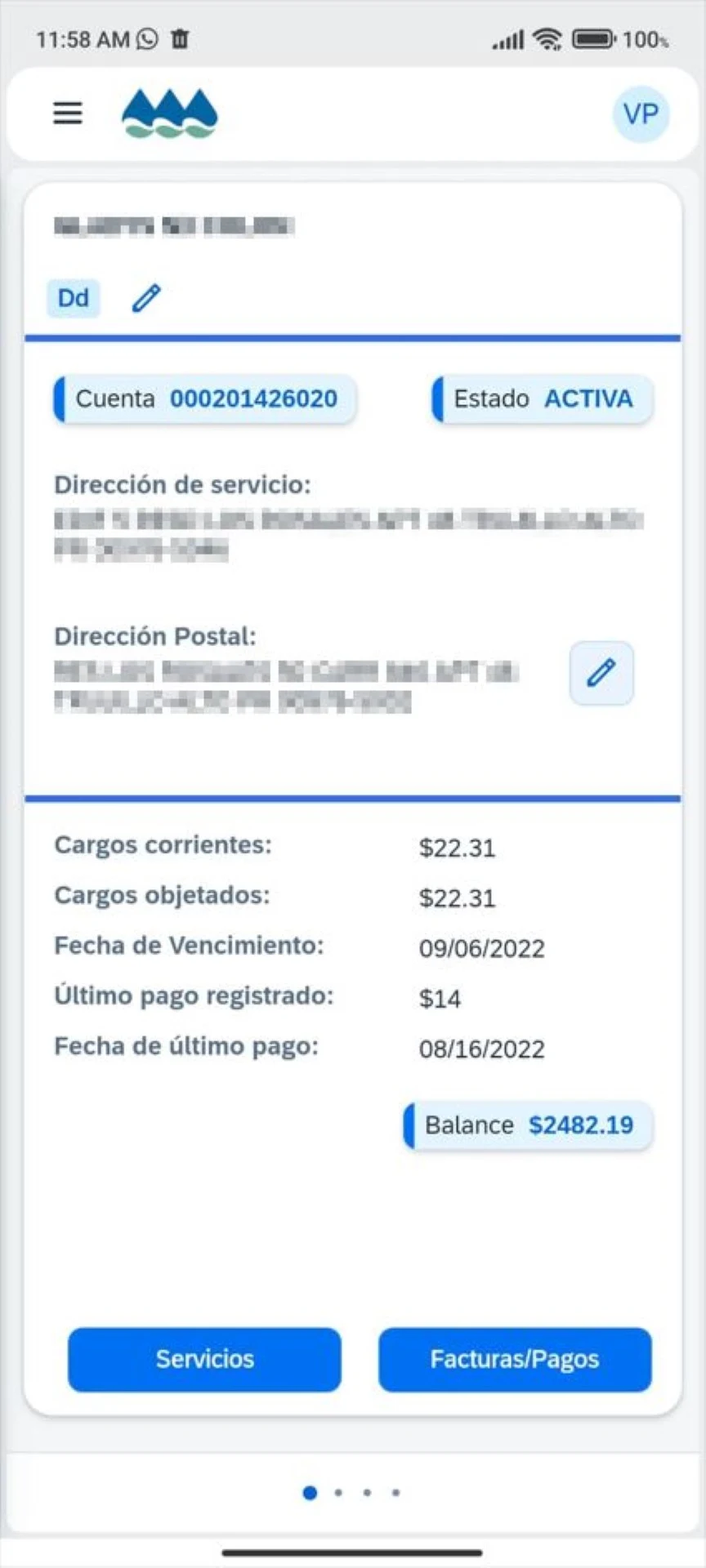
Task: Open the hamburger menu
Action: click(68, 113)
